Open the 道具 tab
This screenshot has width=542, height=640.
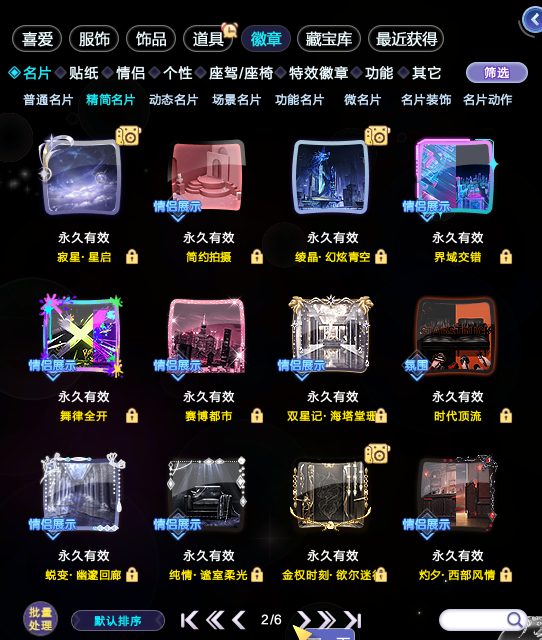pos(208,39)
